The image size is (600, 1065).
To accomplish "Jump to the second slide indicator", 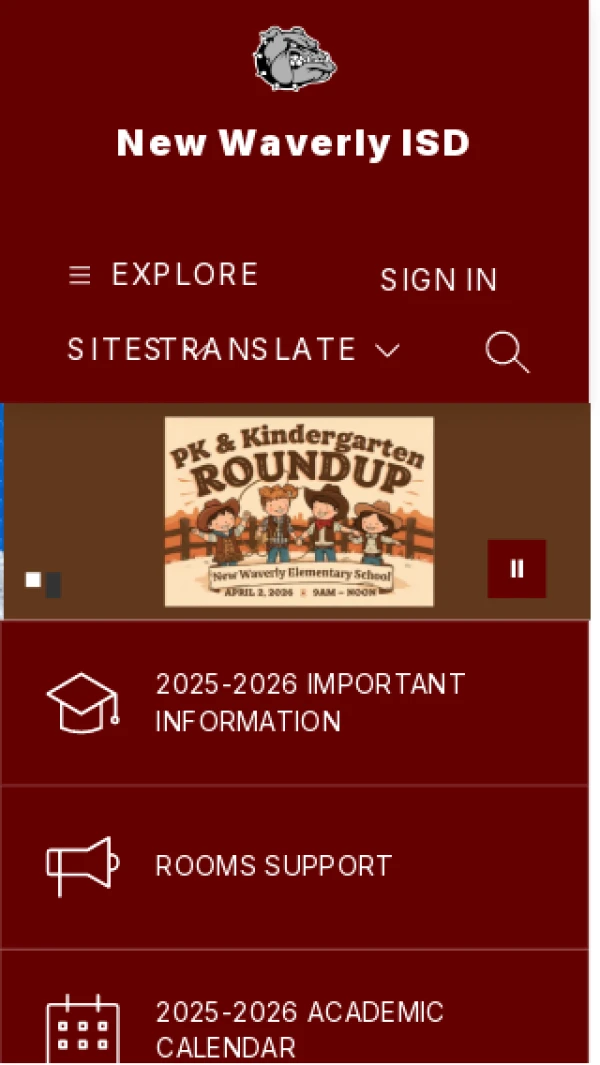I will click(x=54, y=585).
